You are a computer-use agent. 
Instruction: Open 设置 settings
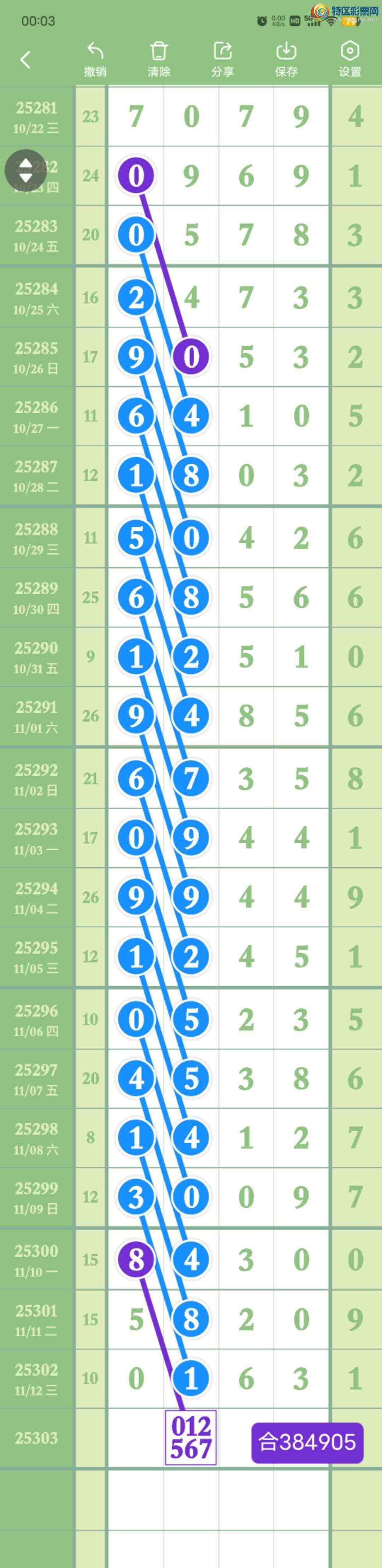[x=350, y=60]
